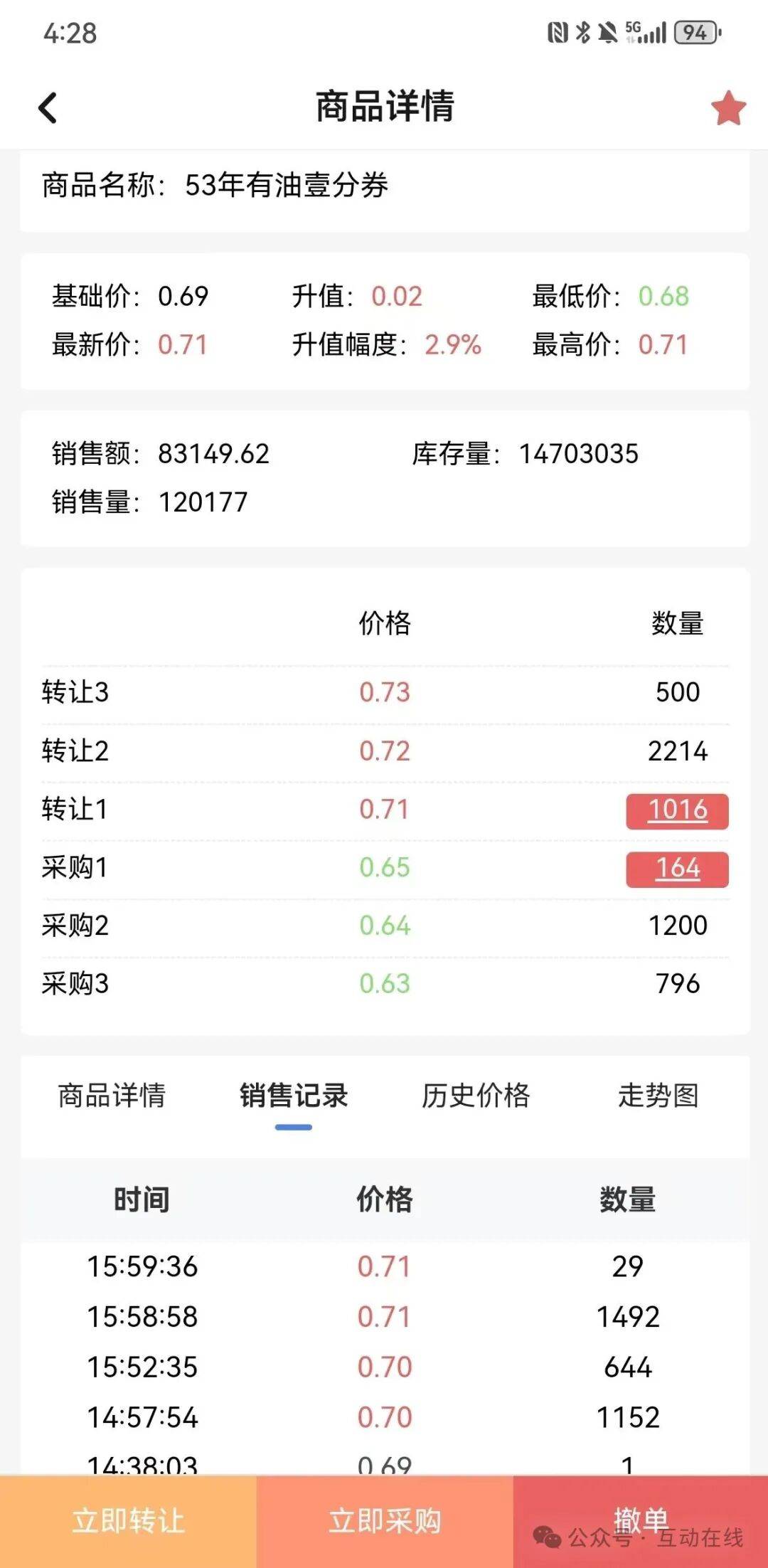Select the 销售记录 tab
Screen dimensions: 768x1568
(x=294, y=1096)
